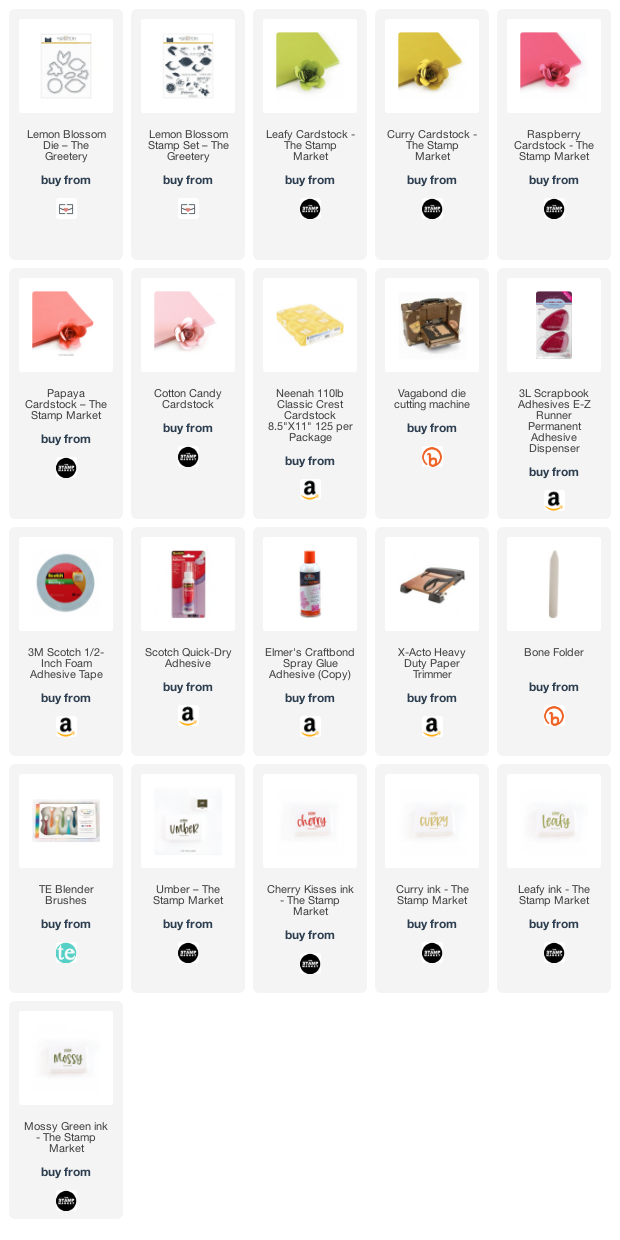Open the Cotton Candy Cardstock card

point(188,393)
